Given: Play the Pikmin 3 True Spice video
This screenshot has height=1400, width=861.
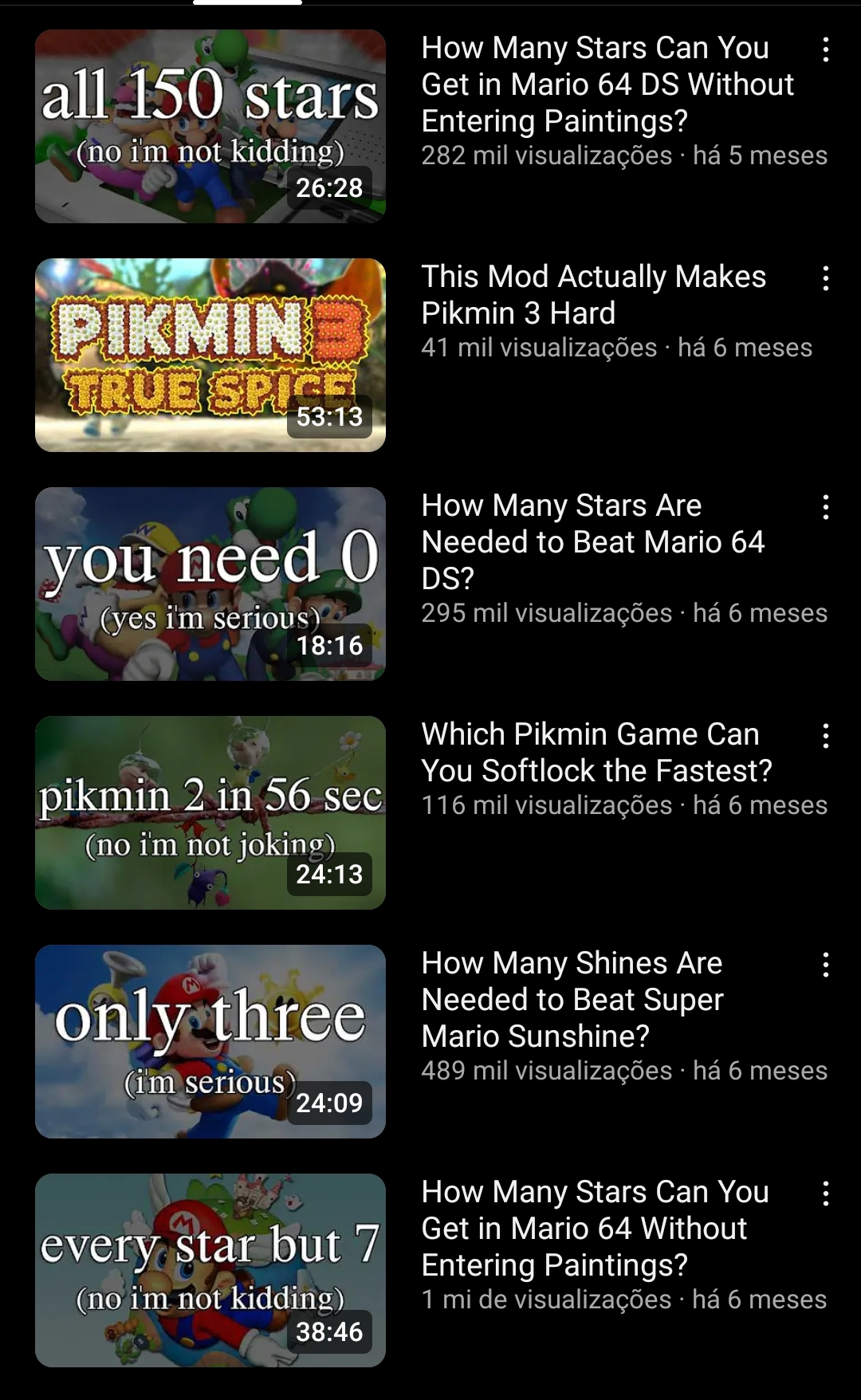Looking at the screenshot, I should (210, 355).
